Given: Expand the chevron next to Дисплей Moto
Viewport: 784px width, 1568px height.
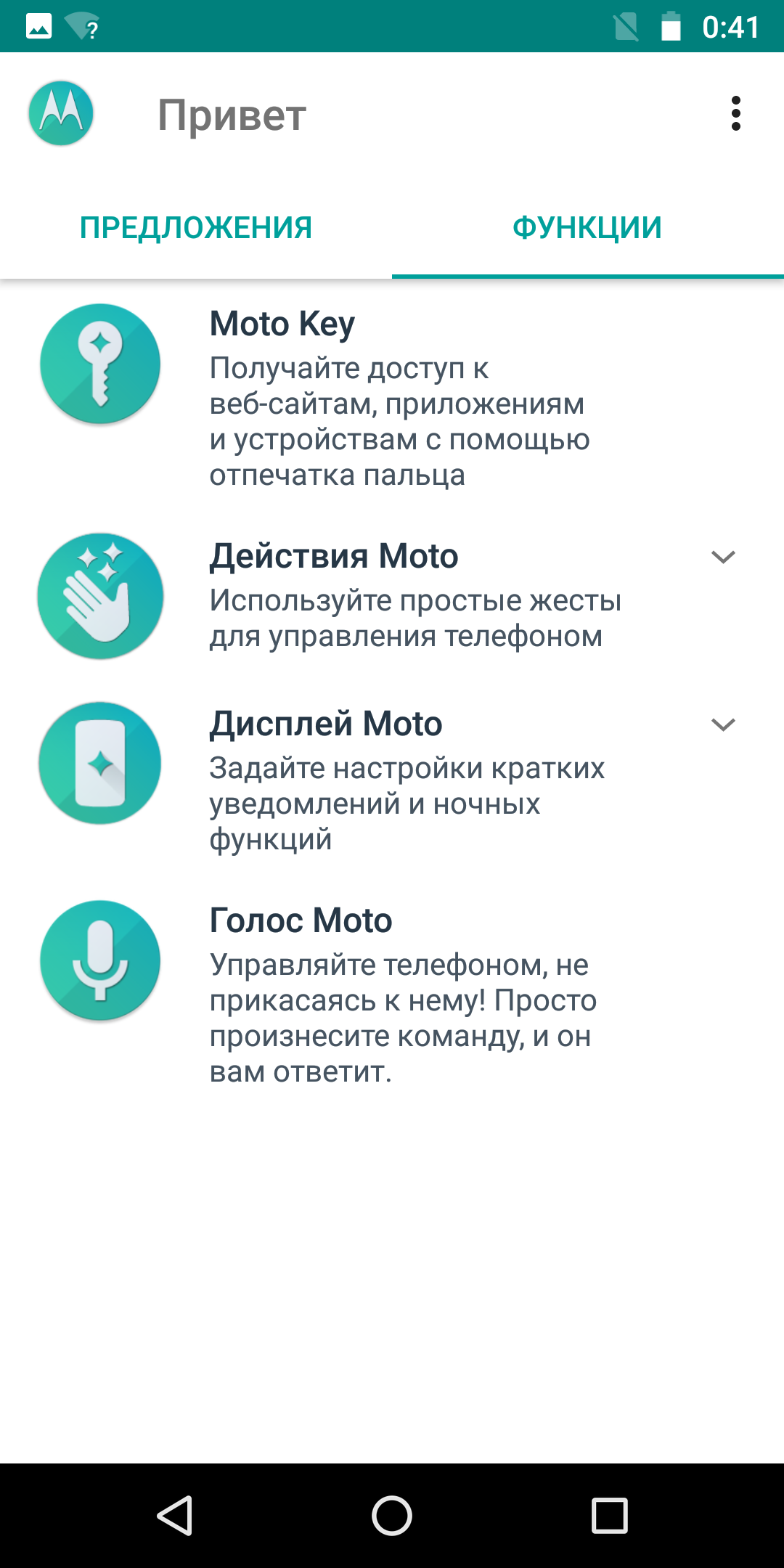Looking at the screenshot, I should point(723,724).
